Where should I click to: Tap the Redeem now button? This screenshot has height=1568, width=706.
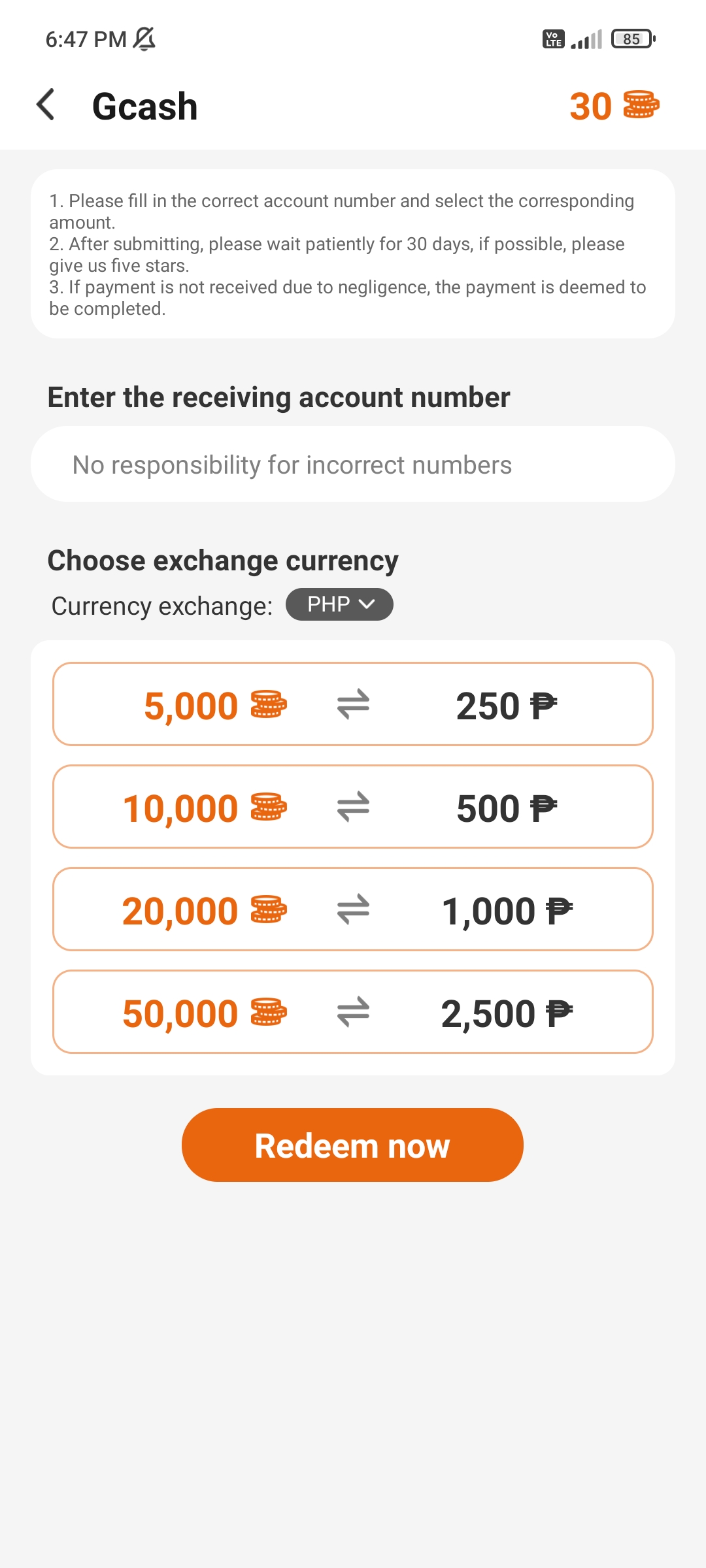coord(352,1145)
